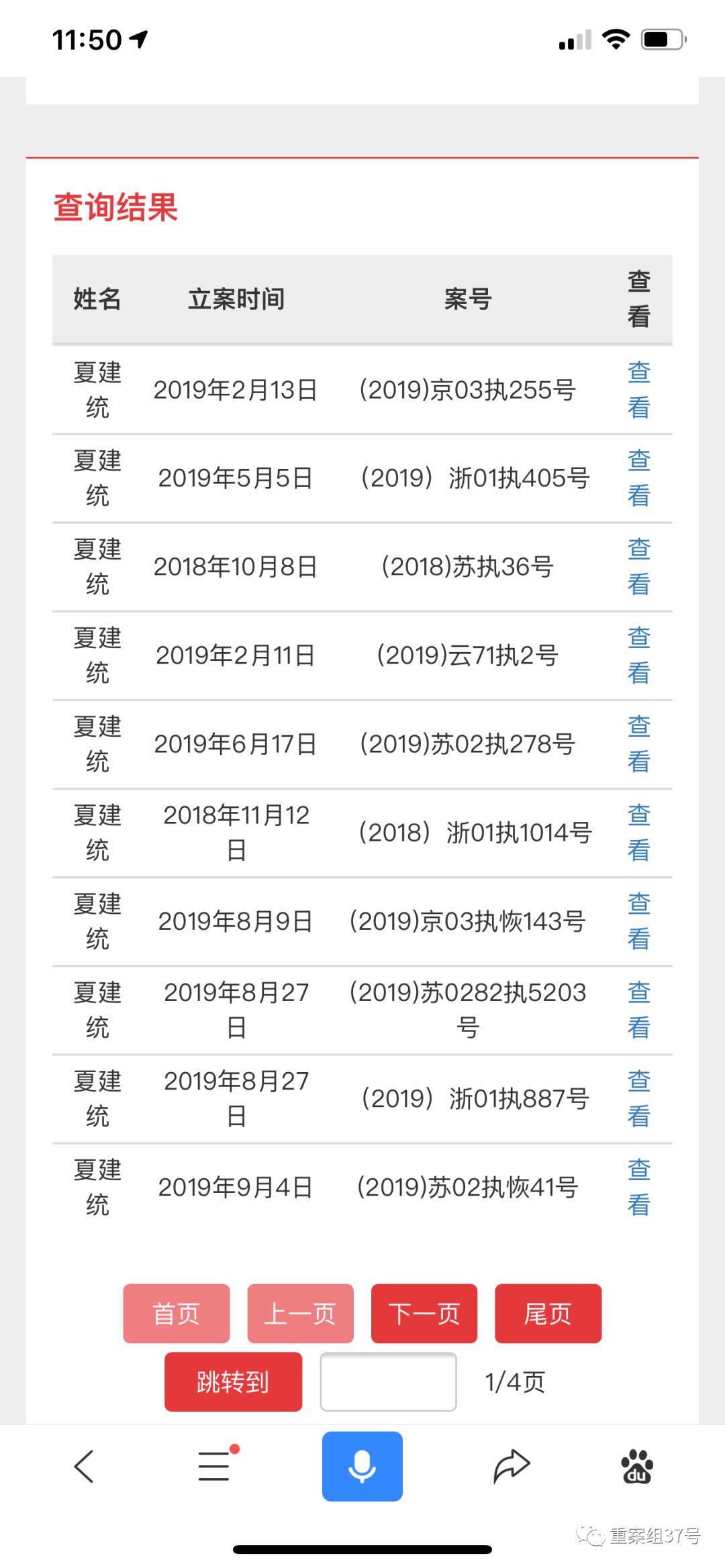The width and height of the screenshot is (725, 1568).
Task: Tap the cellular signal bars icon
Action: [x=571, y=39]
